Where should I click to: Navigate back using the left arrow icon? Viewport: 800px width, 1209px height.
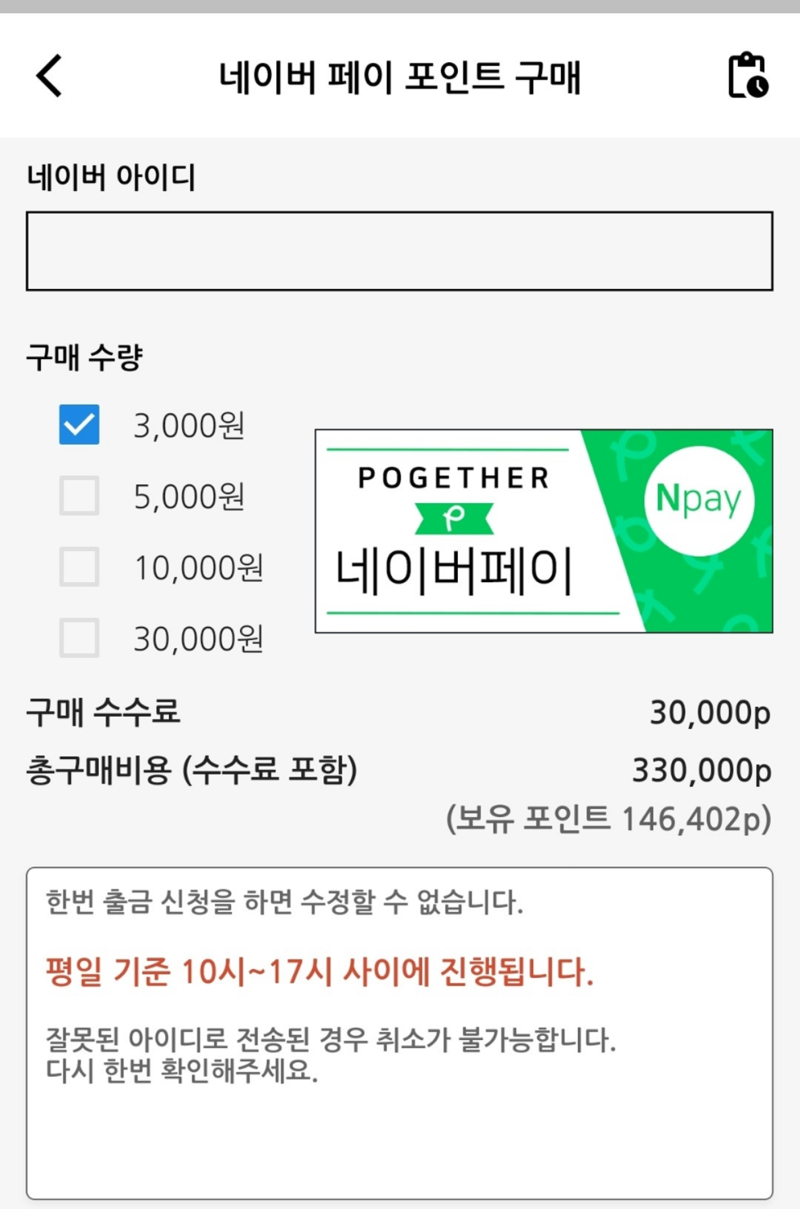coord(46,77)
